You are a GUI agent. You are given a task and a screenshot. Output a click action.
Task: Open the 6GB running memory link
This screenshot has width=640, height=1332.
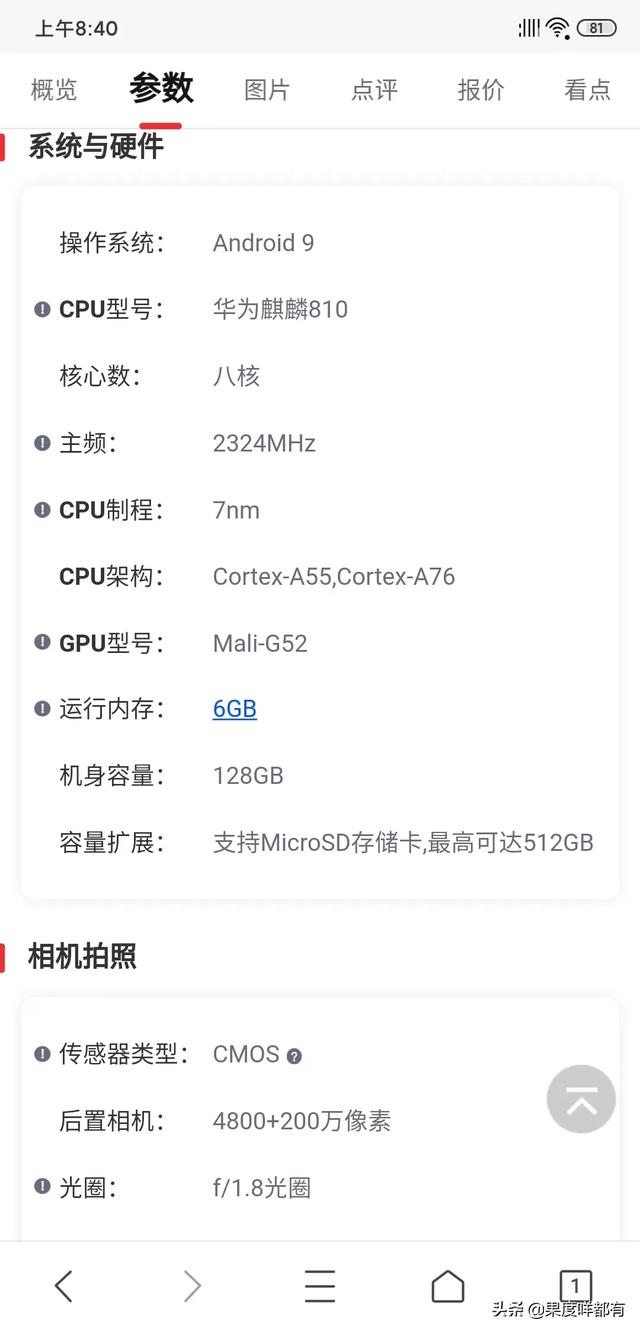(235, 709)
